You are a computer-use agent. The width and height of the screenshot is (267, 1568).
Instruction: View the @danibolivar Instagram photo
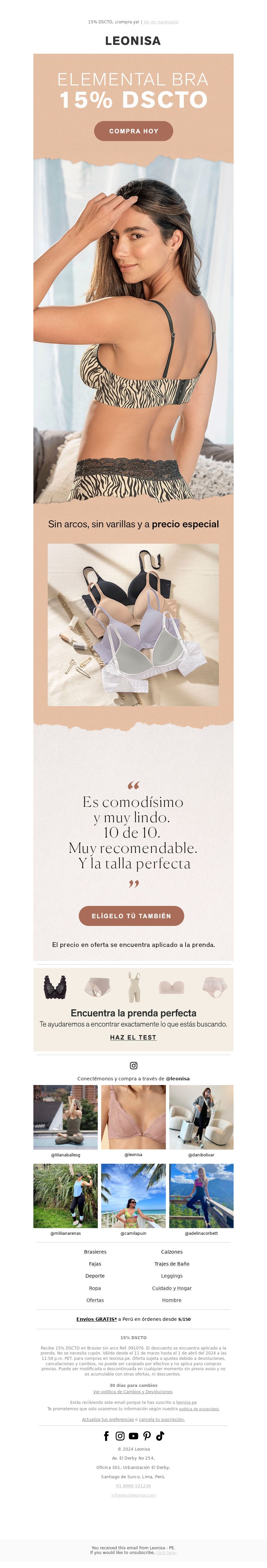201,1117
